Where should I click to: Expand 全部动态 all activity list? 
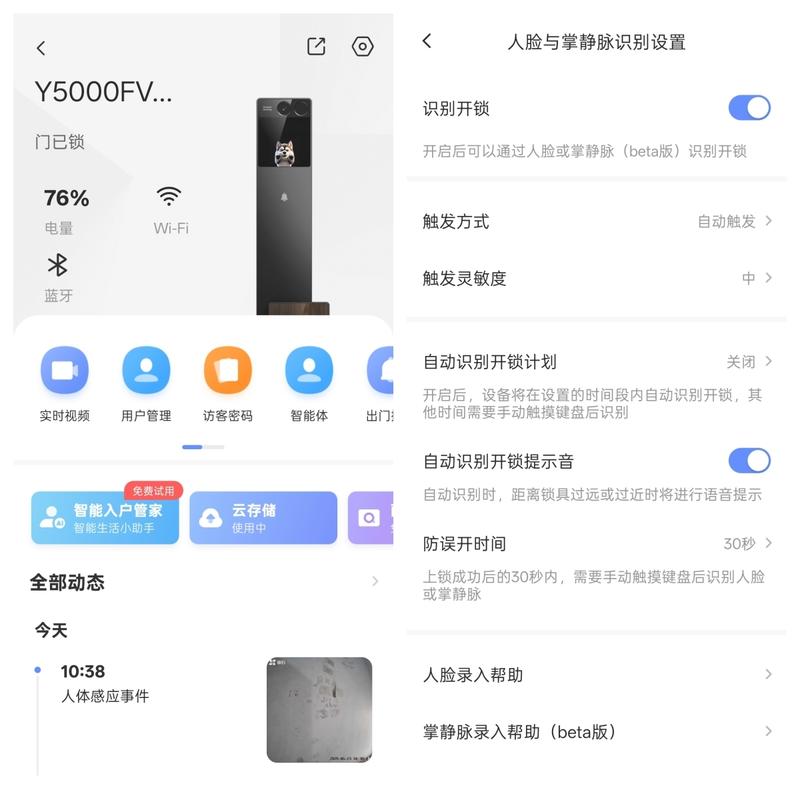374,581
